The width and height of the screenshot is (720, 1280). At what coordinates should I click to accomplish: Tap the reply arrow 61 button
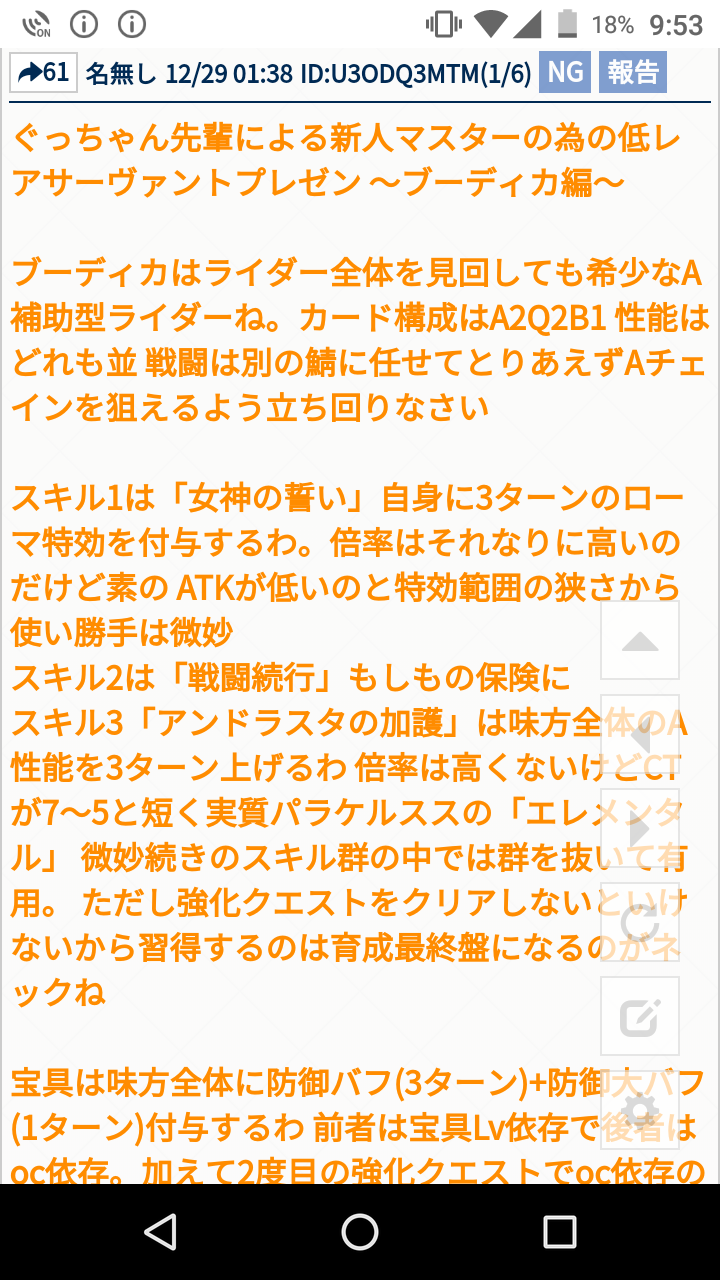coord(44,73)
